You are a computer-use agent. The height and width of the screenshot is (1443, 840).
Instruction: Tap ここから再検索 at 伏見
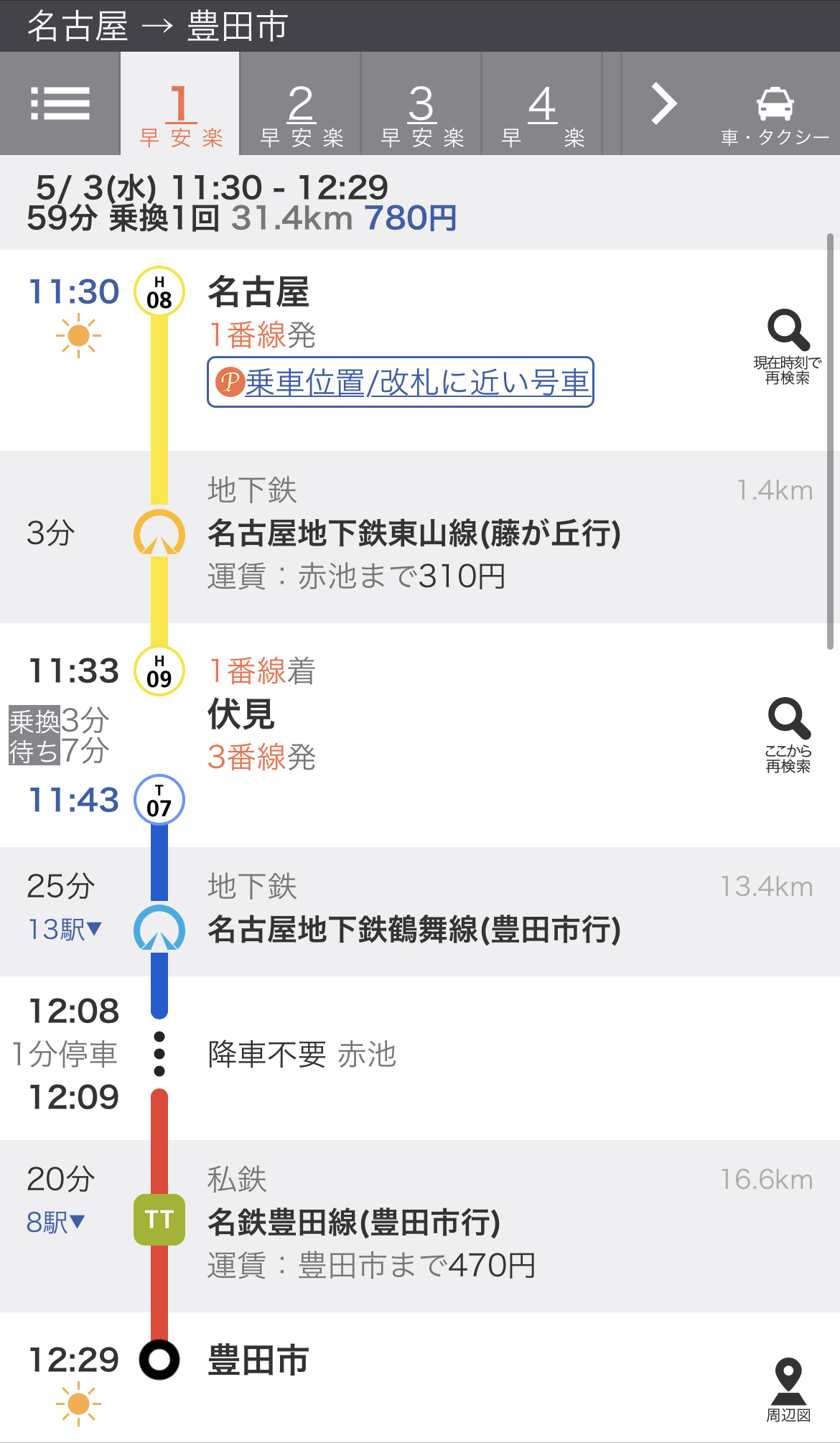coord(788,733)
